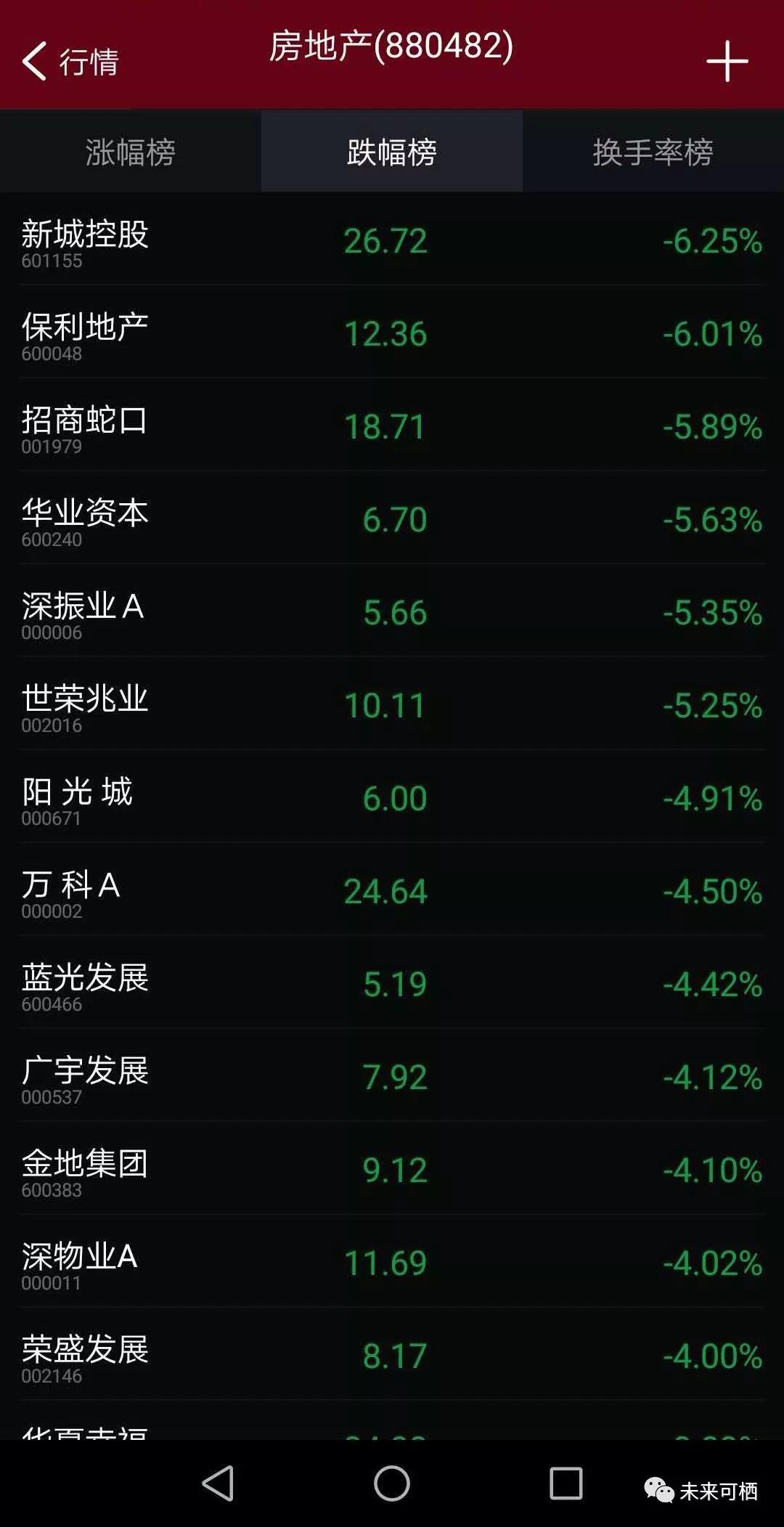This screenshot has height=1527, width=784.
Task: Open 万科A stock details
Action: 392,890
